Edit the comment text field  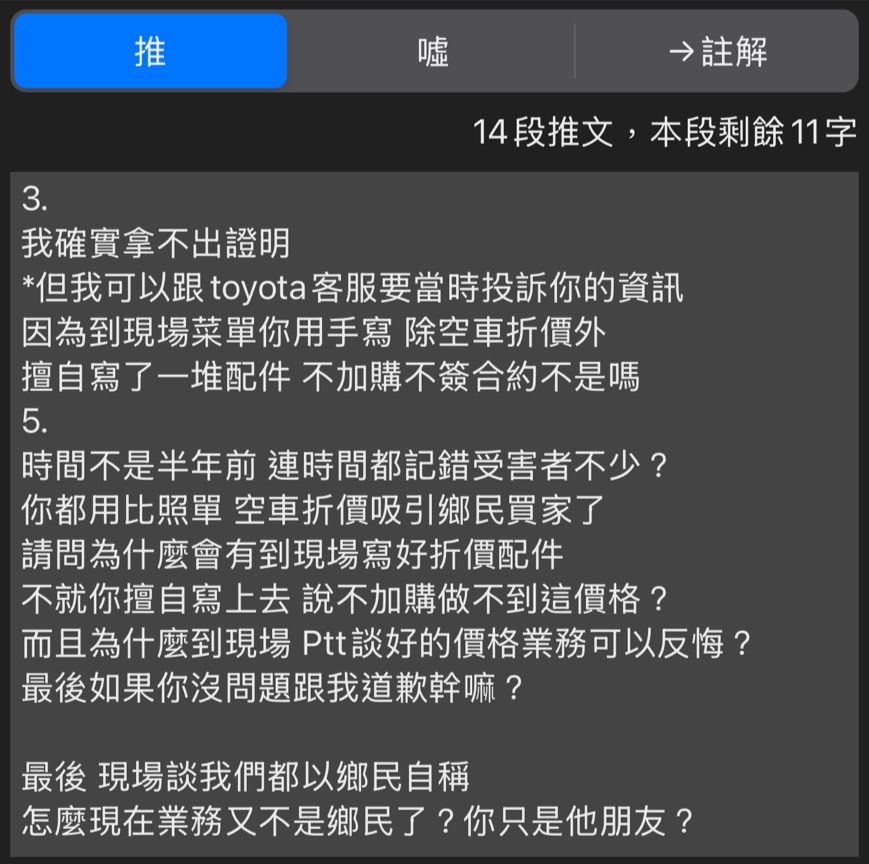(434, 510)
